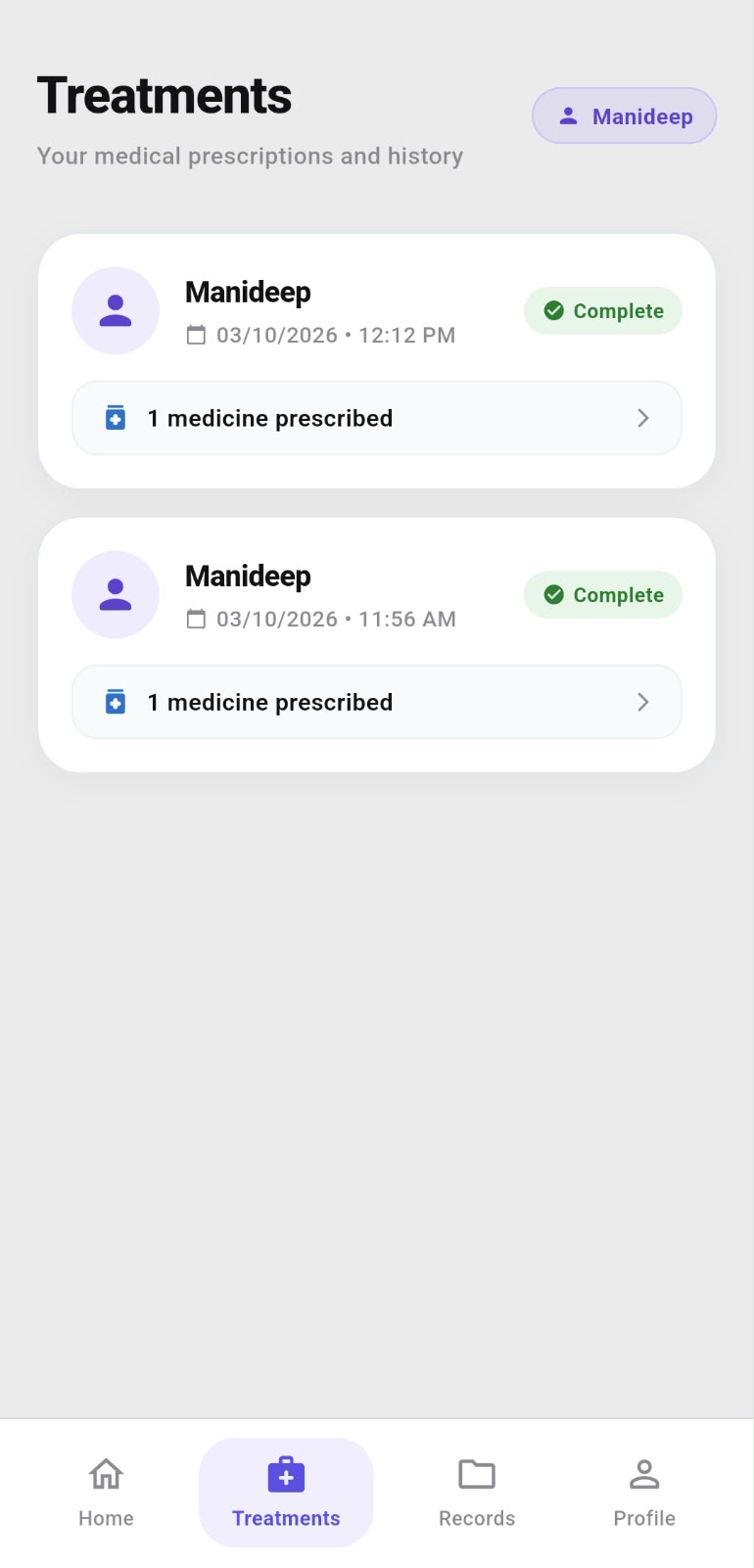View medicine prescribed at 12:12 PM
Viewport: 754px width, 1568px height.
377,418
